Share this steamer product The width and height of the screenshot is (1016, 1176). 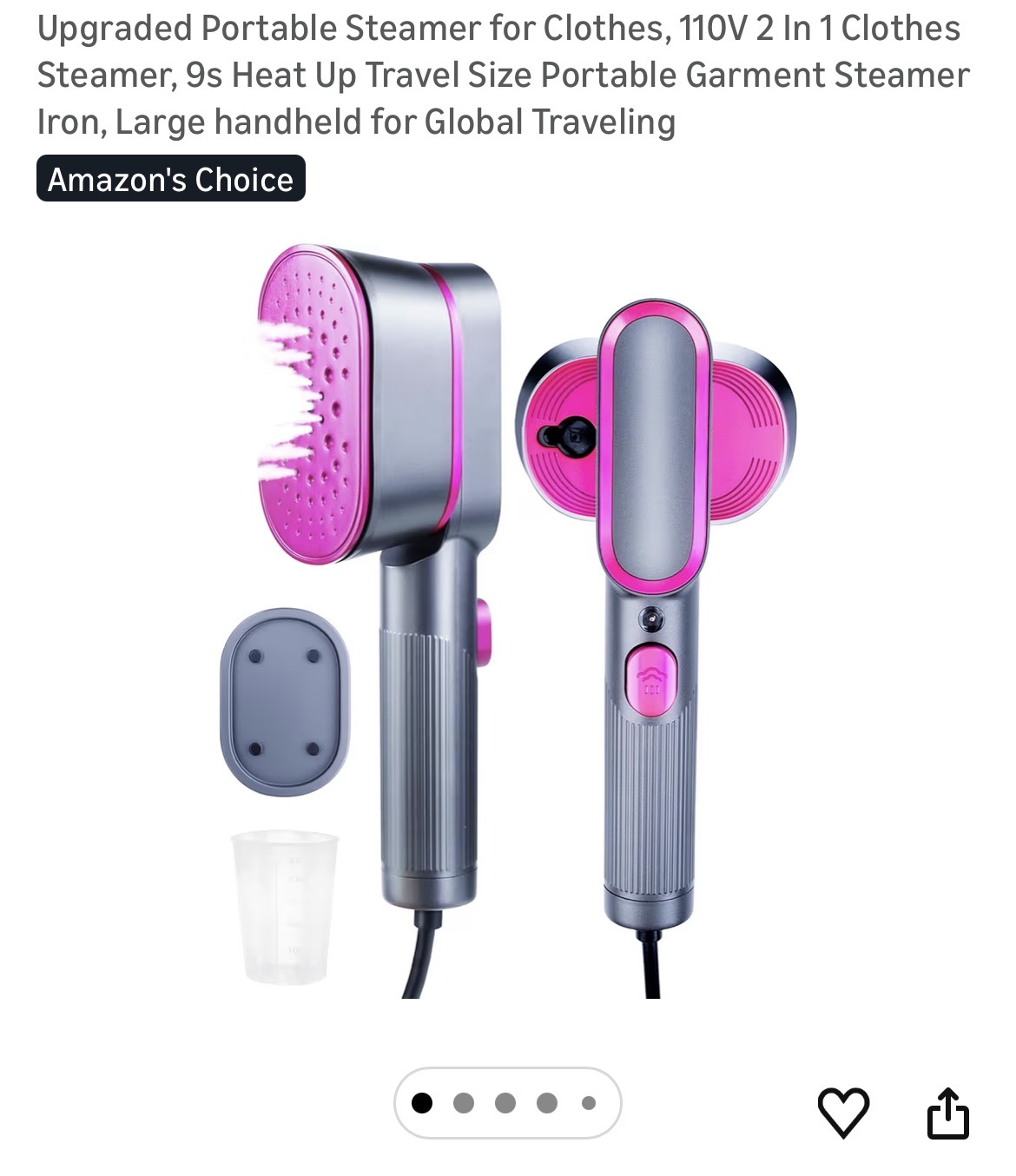click(947, 1113)
